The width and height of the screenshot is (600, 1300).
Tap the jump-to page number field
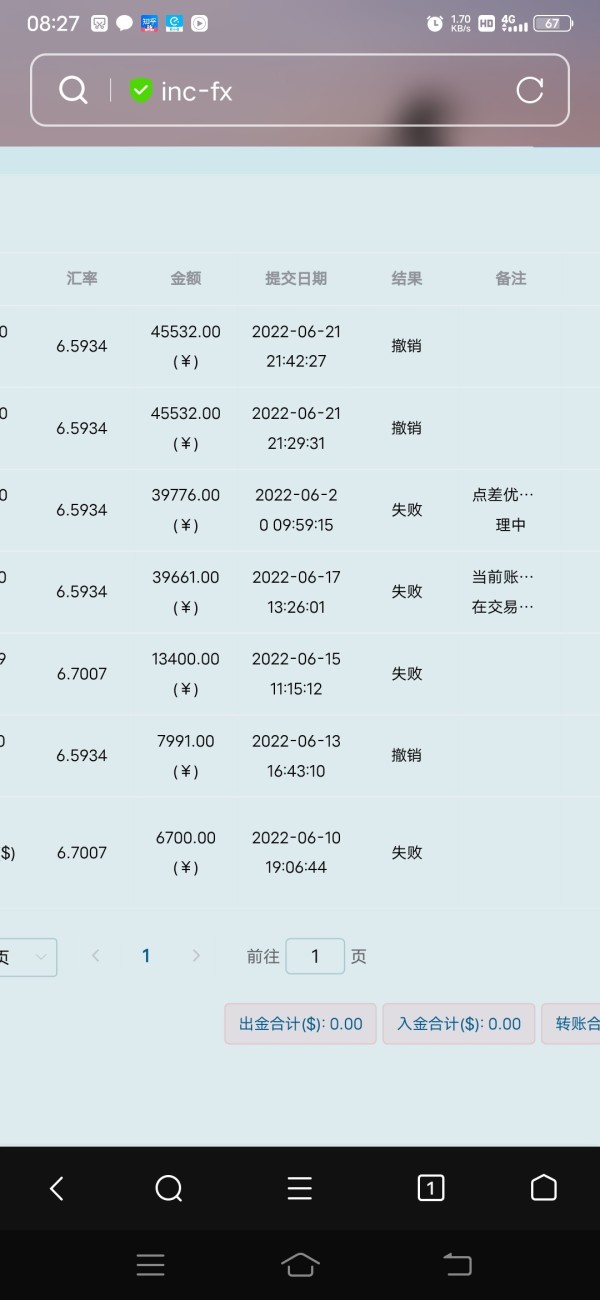pyautogui.click(x=315, y=956)
